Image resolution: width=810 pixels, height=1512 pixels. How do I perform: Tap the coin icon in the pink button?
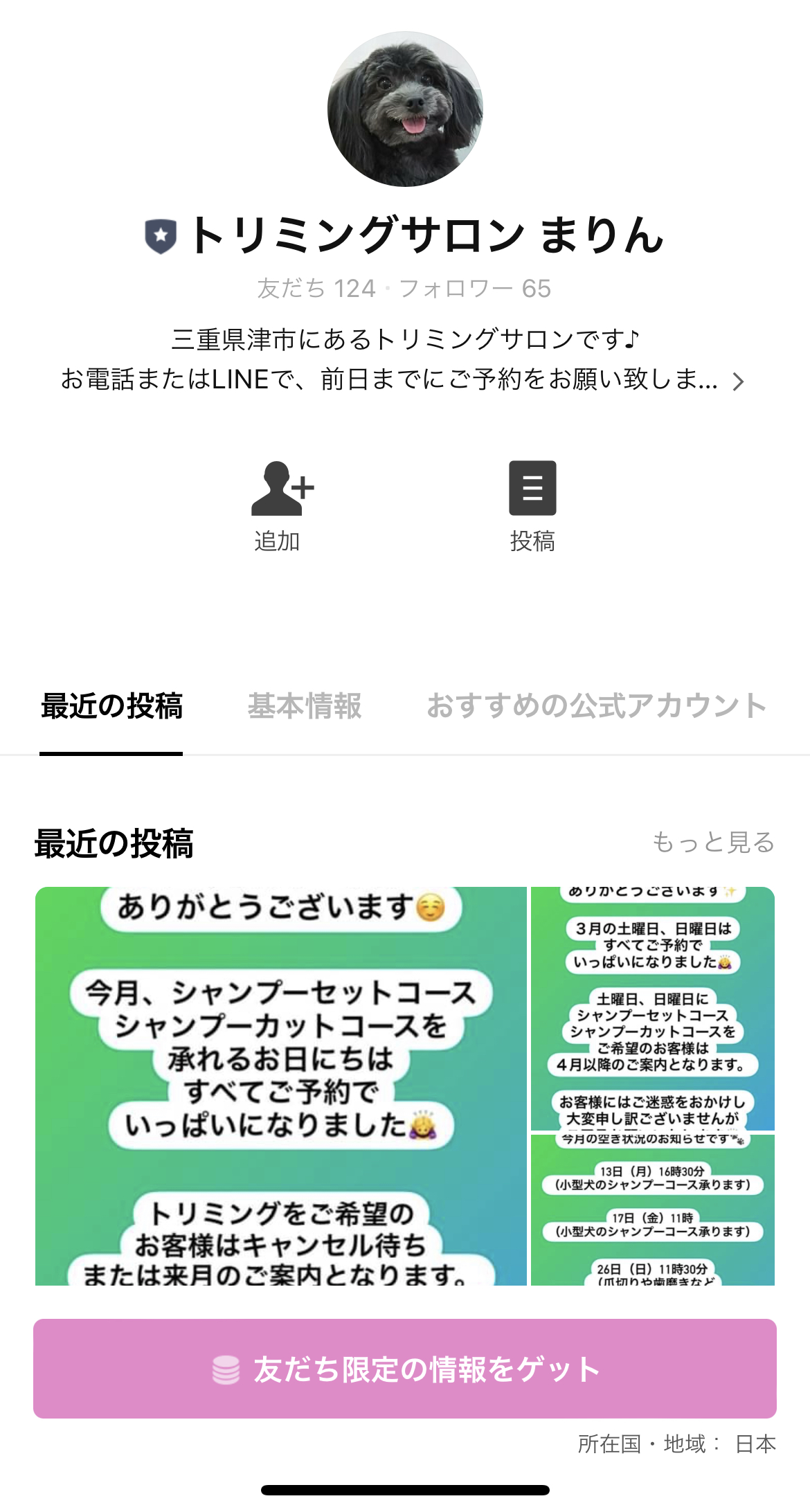pos(224,1367)
